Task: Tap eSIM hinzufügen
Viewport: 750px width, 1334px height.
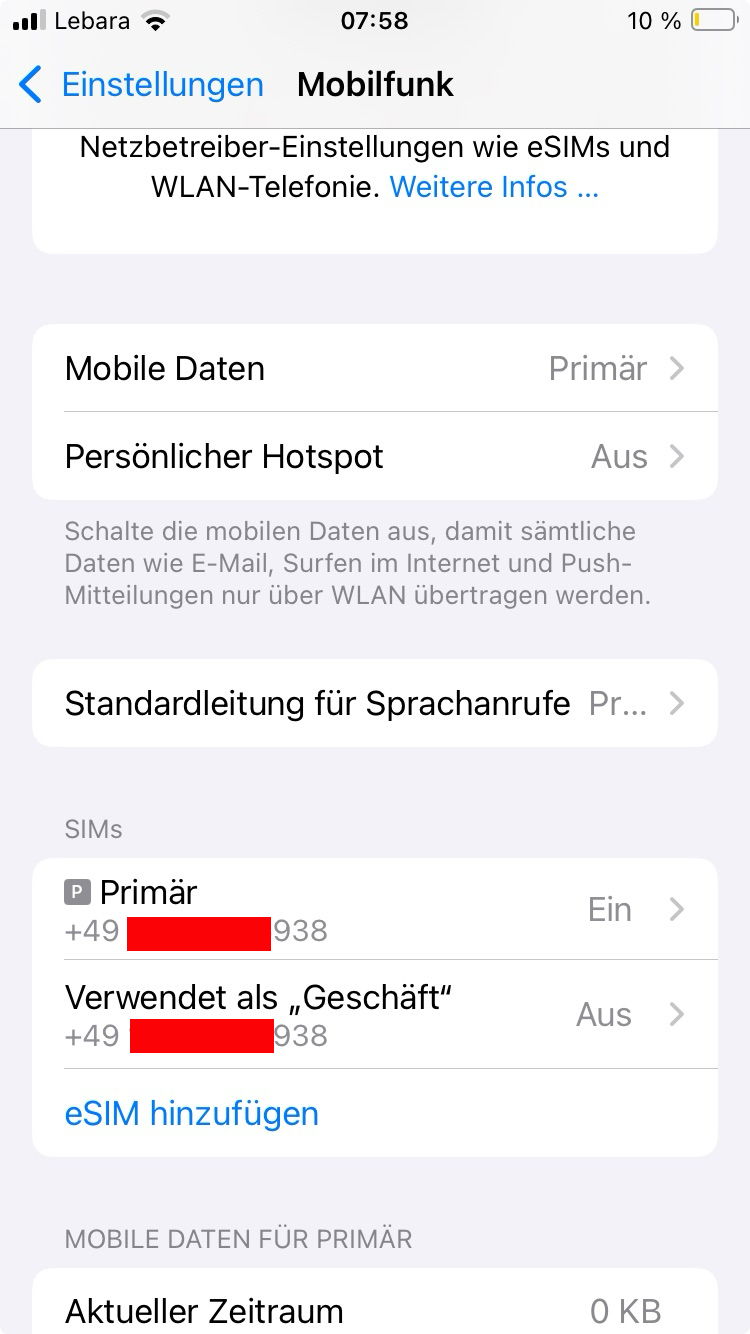Action: [191, 1113]
